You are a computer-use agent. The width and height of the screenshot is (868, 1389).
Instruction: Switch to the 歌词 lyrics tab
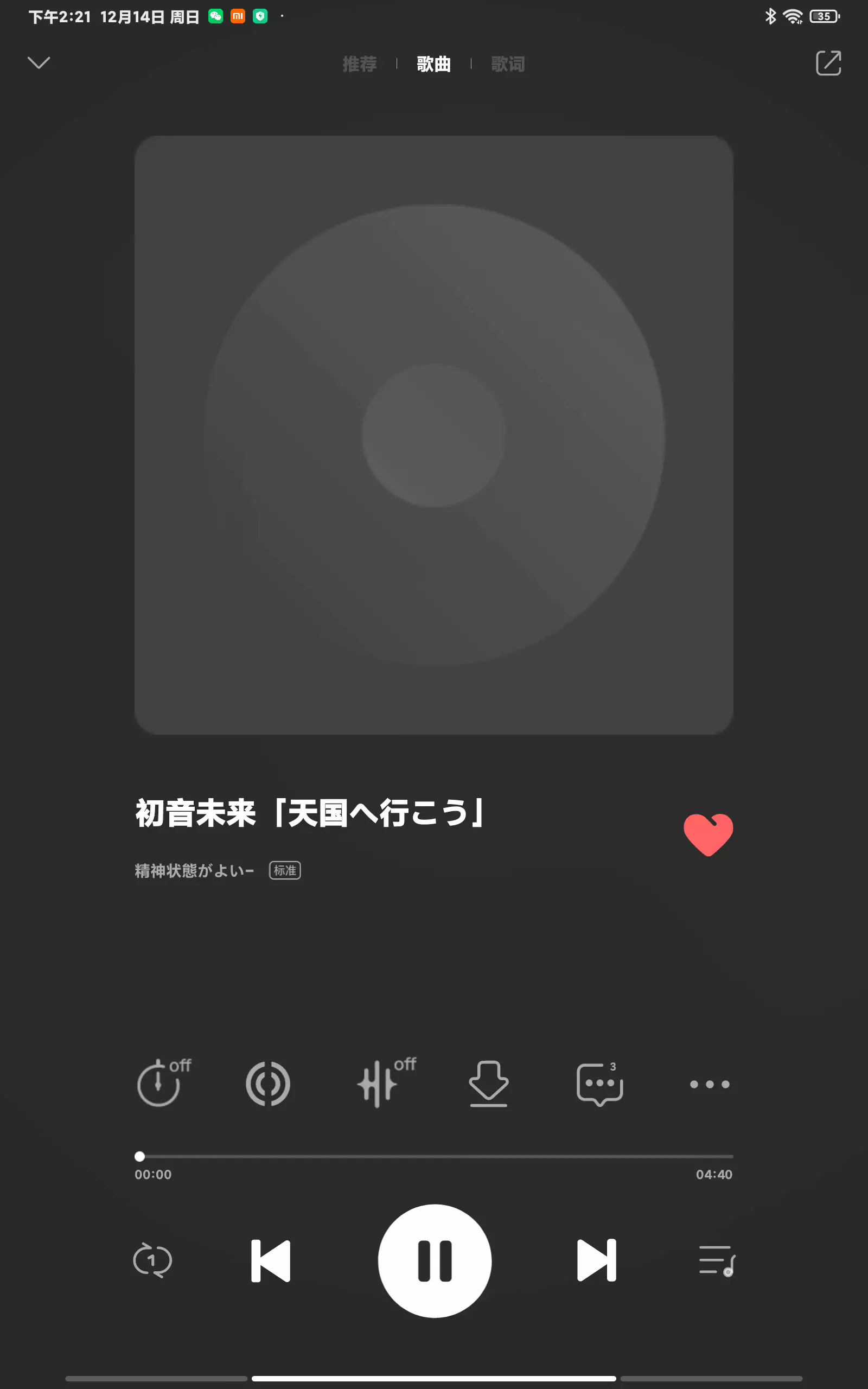point(507,63)
